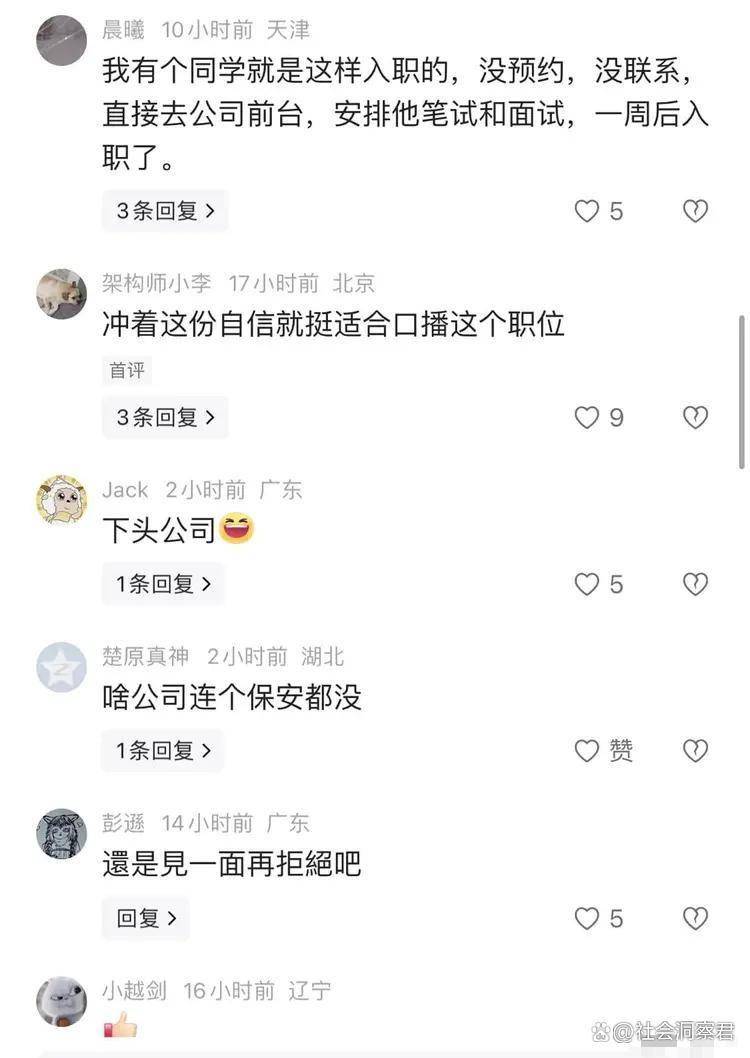Like 架构师小李's comment
The height and width of the screenshot is (1058, 750).
pyautogui.click(x=587, y=418)
